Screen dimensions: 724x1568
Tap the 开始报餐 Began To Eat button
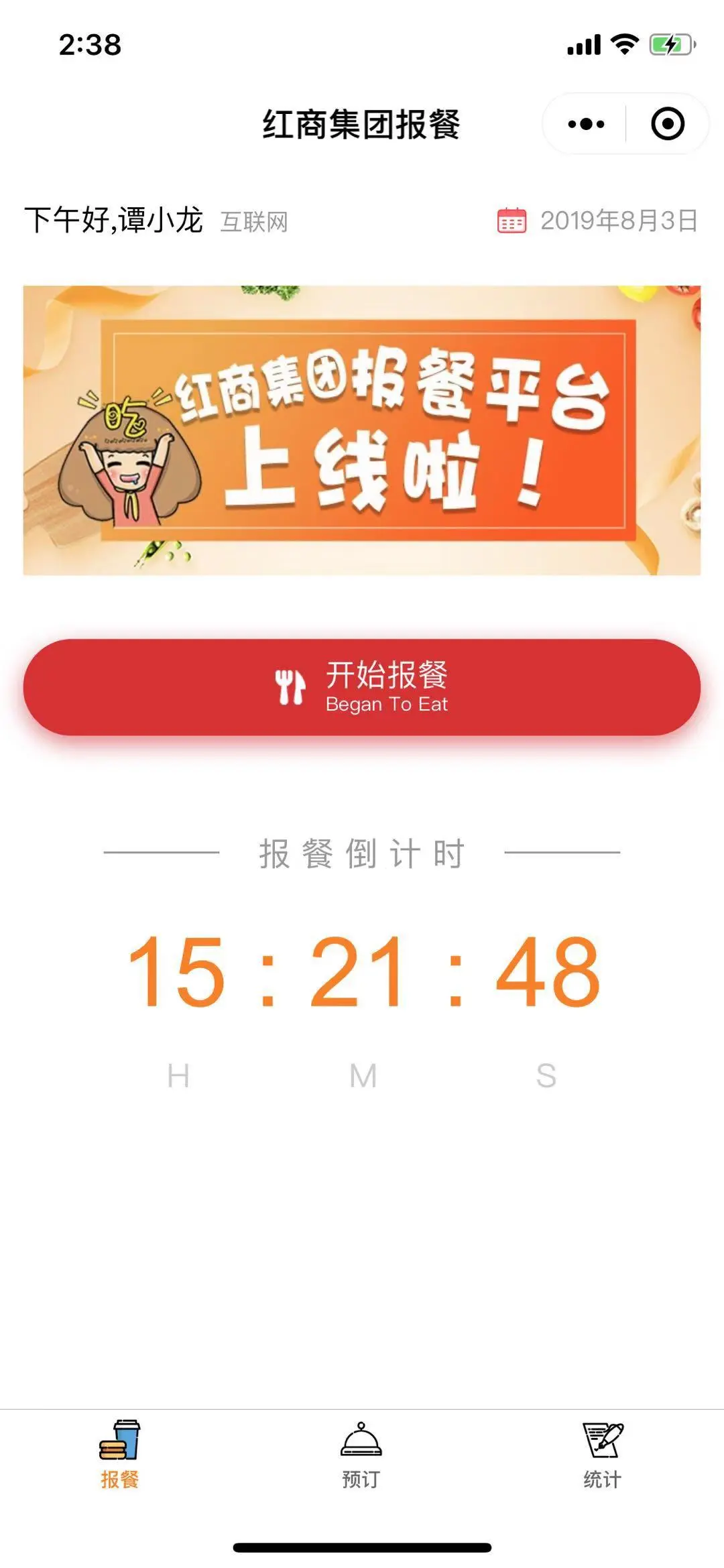362,687
